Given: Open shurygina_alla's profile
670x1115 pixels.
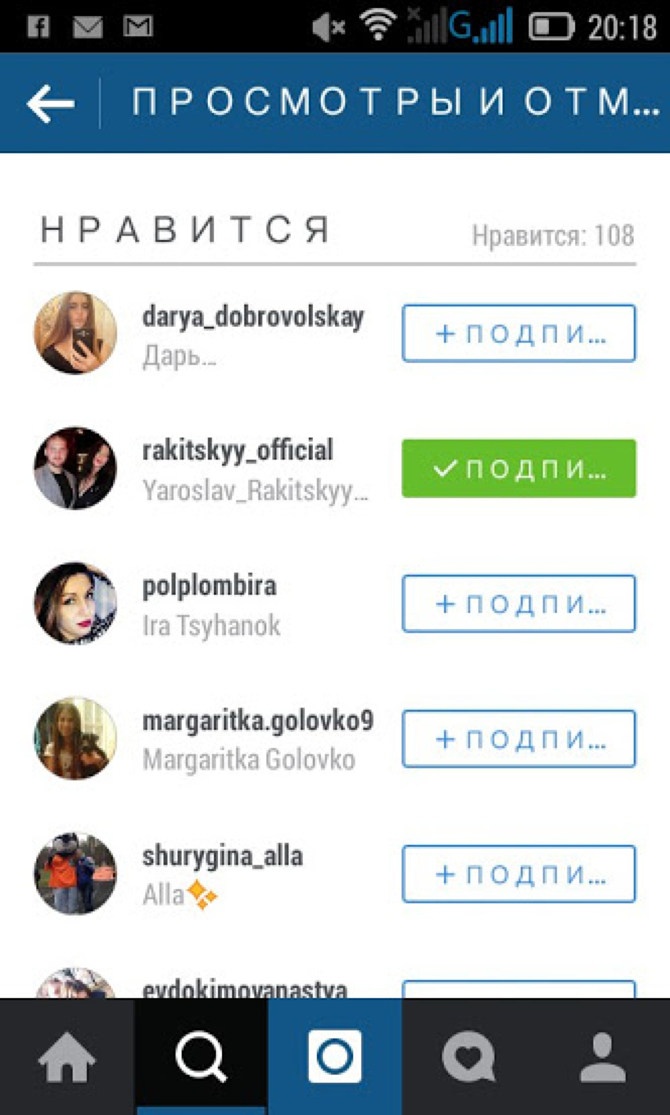Looking at the screenshot, I should [222, 856].
